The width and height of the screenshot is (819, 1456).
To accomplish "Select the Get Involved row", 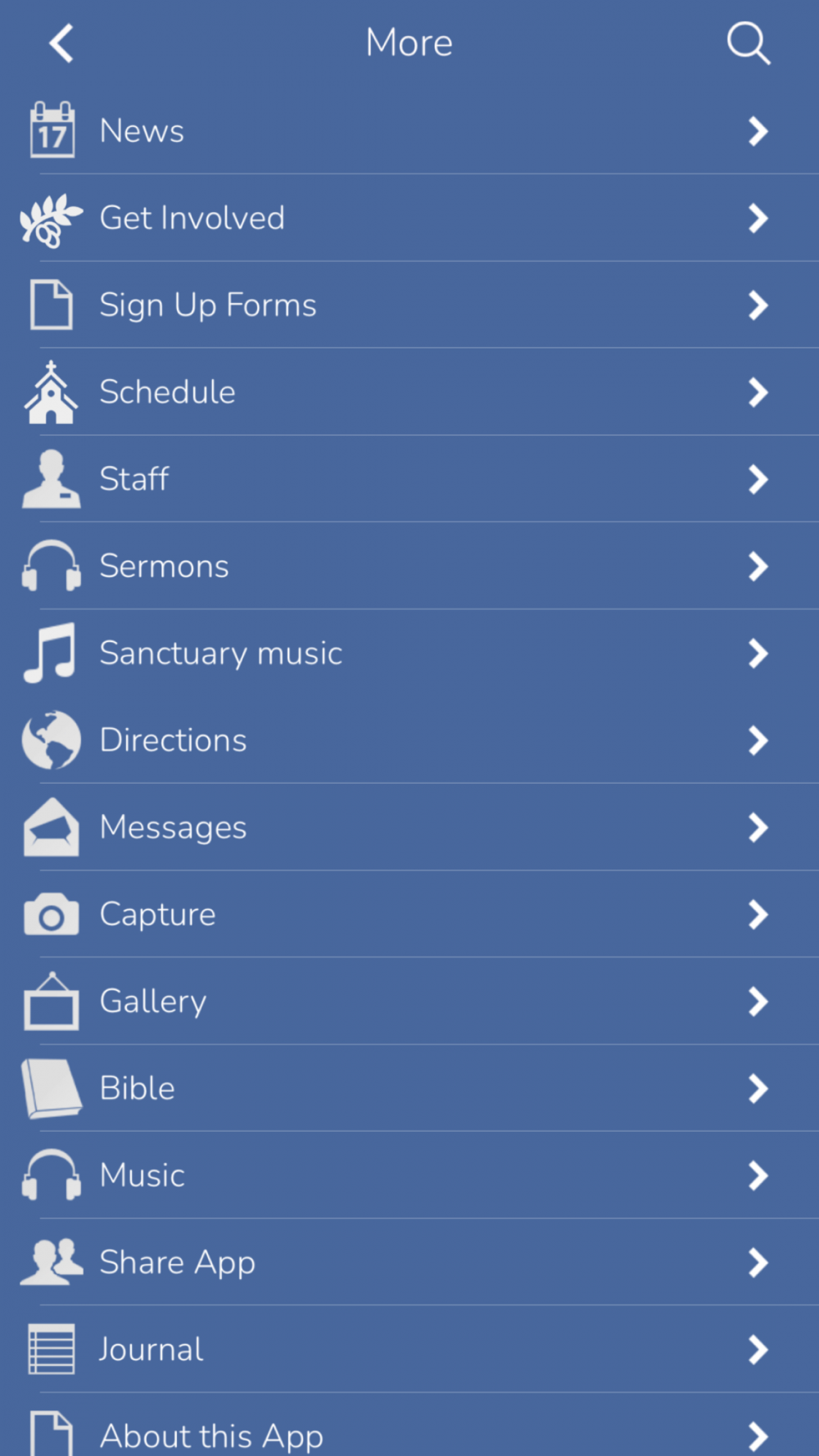I will pyautogui.click(x=409, y=218).
